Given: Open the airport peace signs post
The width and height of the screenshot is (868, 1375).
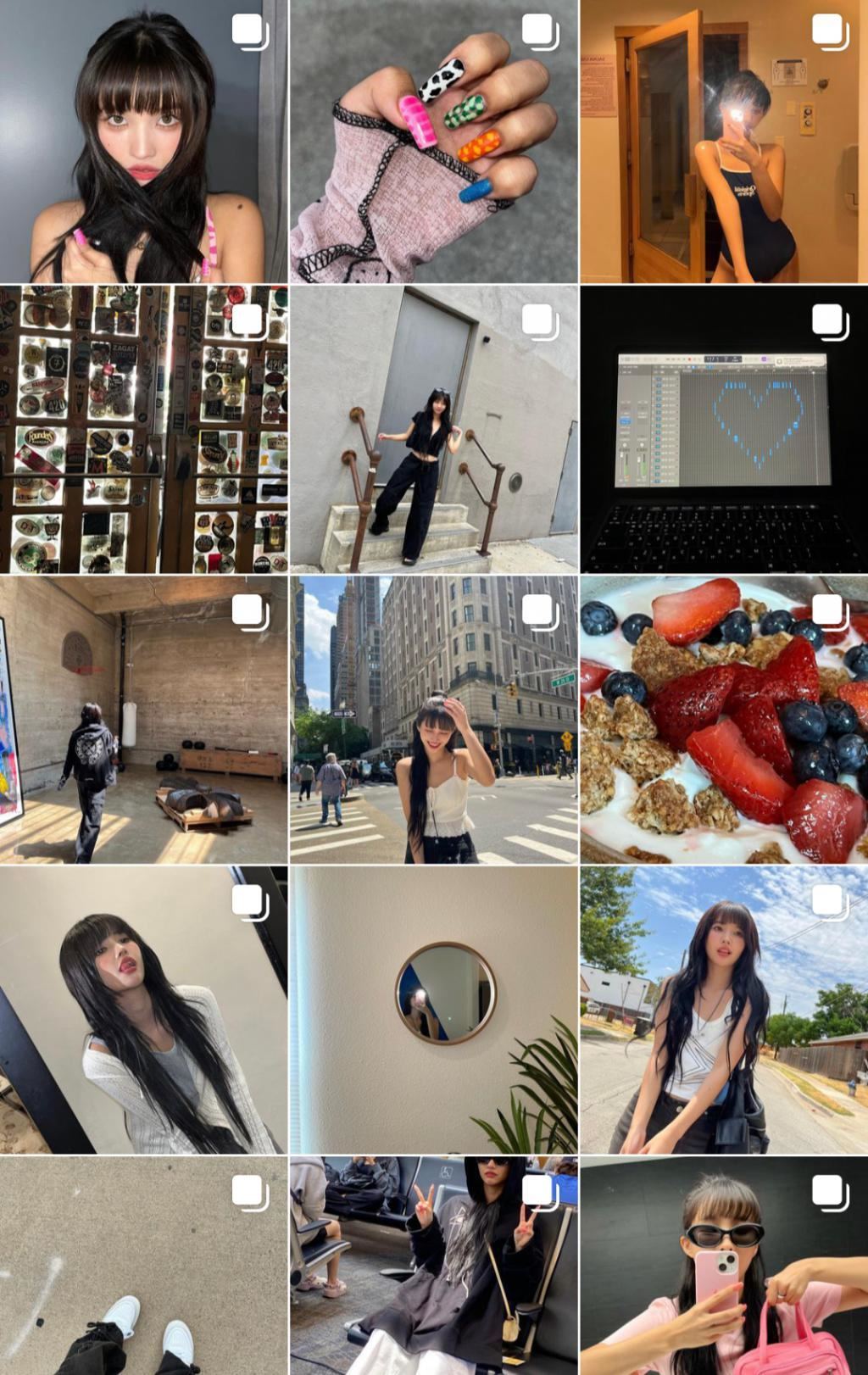Looking at the screenshot, I should [x=433, y=1265].
